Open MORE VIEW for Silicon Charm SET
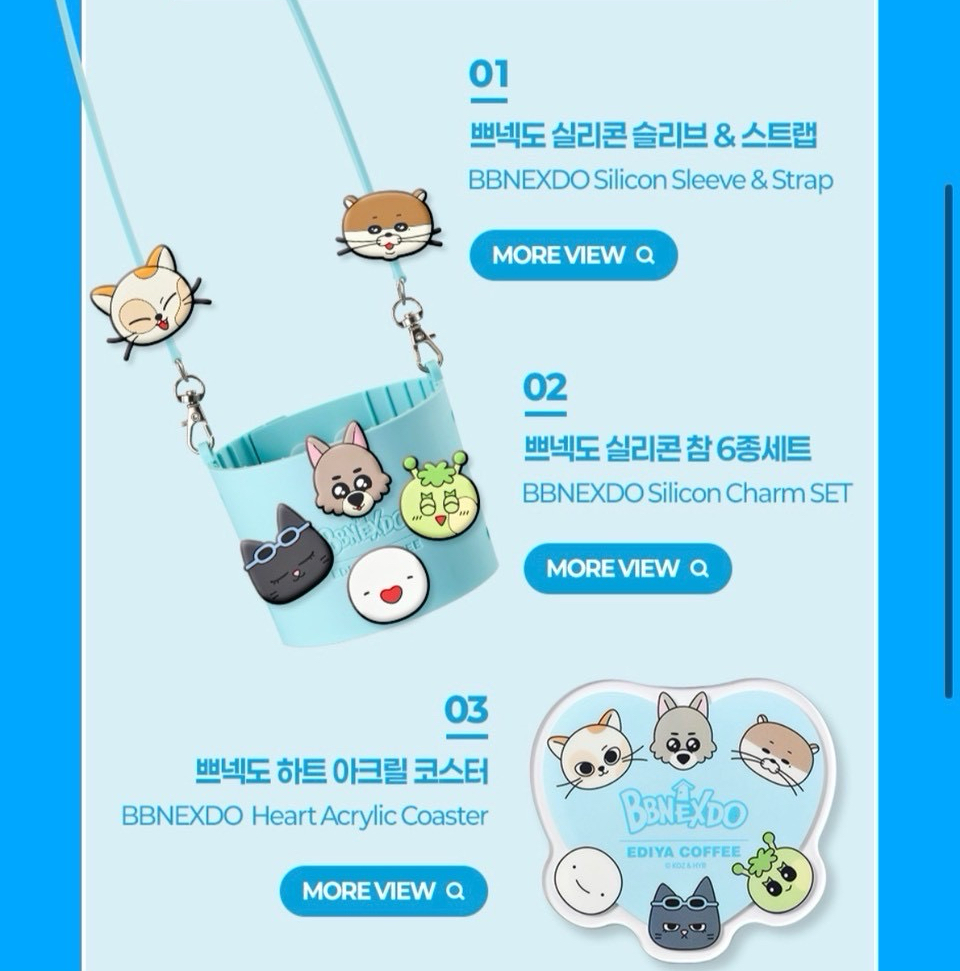The height and width of the screenshot is (971, 960). tap(627, 568)
